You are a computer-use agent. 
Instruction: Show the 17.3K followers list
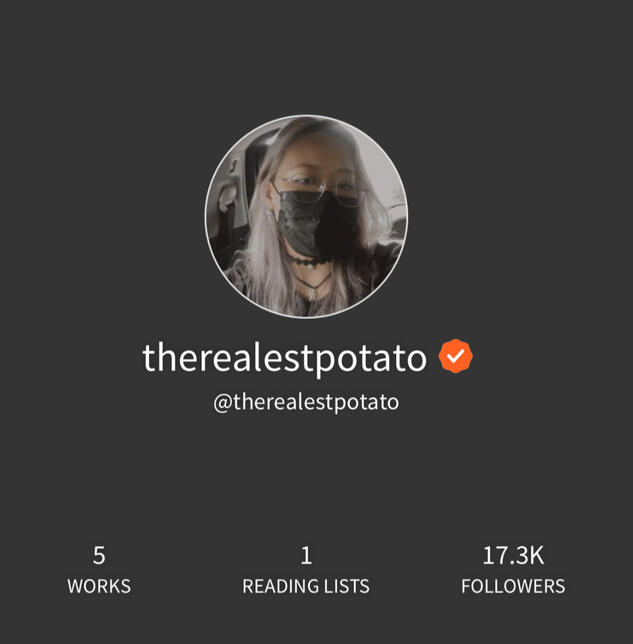pos(513,570)
